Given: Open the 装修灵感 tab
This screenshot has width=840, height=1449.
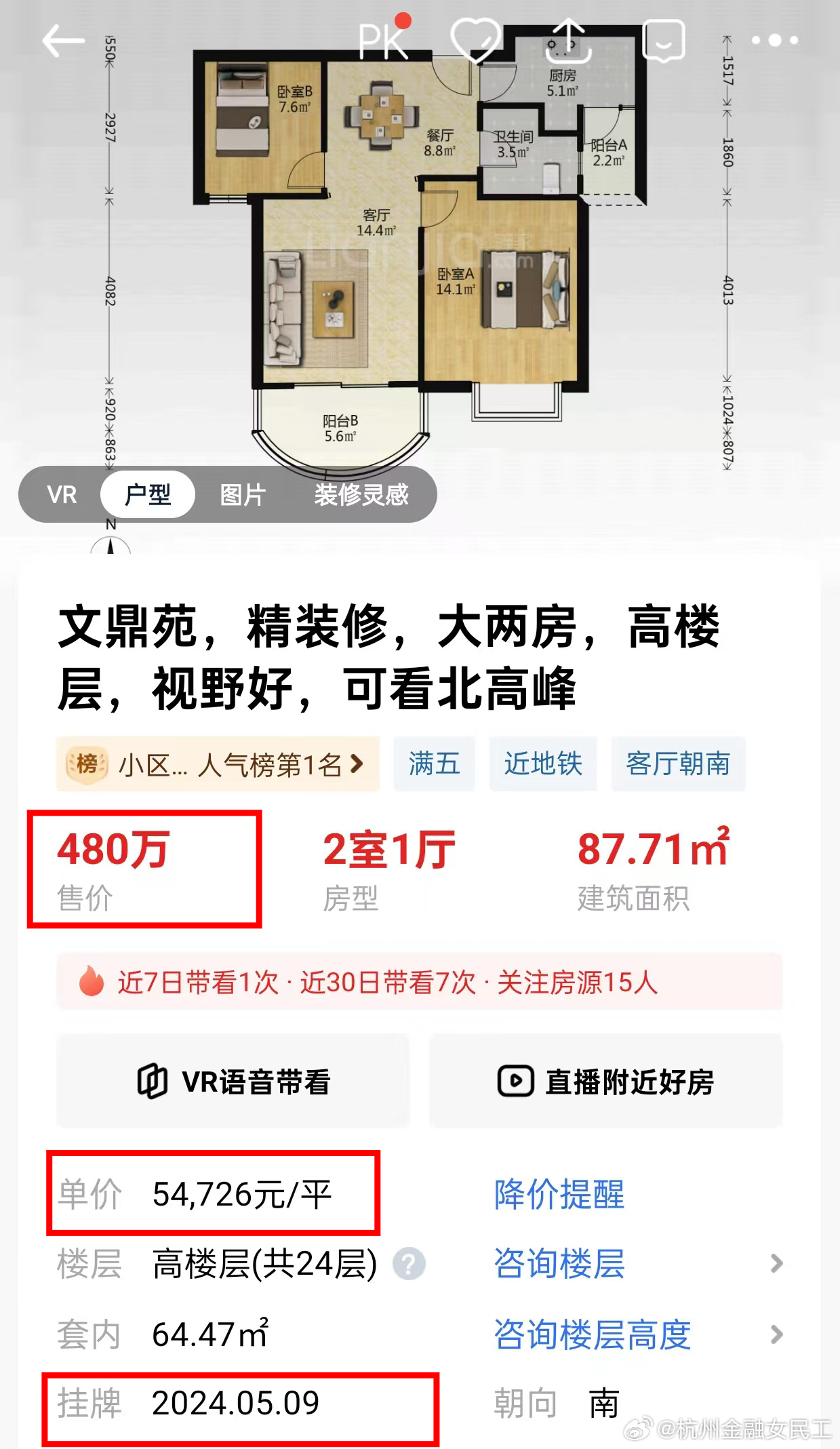Looking at the screenshot, I should click(x=361, y=494).
